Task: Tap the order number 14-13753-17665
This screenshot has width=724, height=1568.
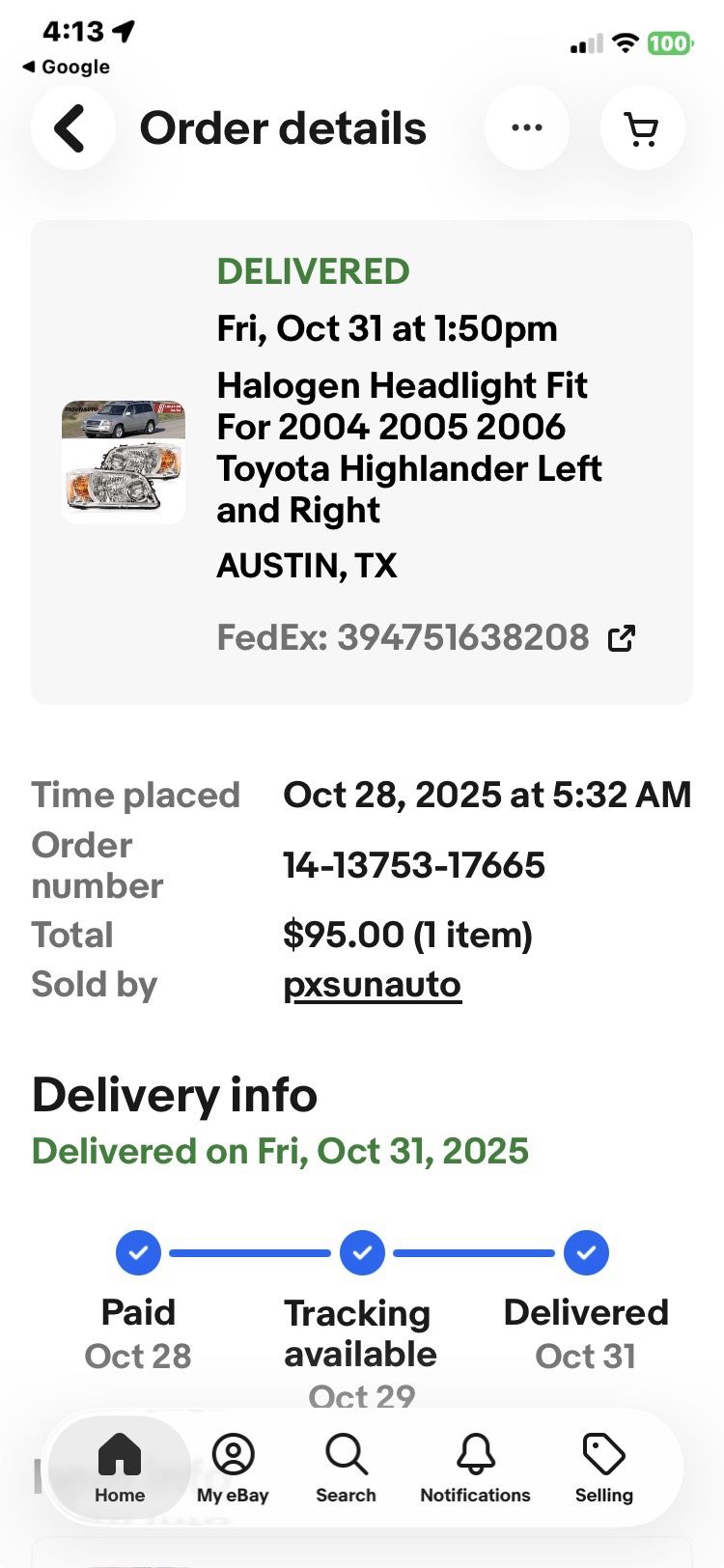Action: click(413, 865)
